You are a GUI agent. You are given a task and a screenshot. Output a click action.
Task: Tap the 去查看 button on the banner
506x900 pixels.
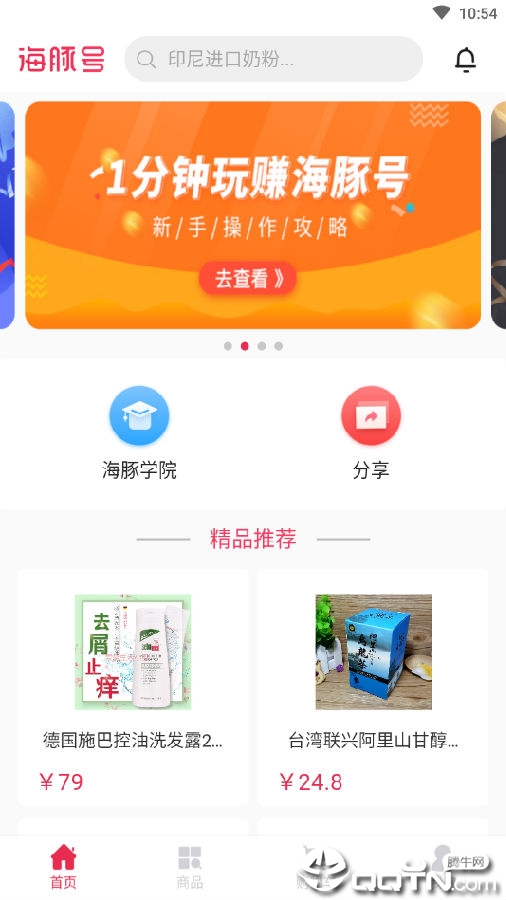pyautogui.click(x=248, y=278)
